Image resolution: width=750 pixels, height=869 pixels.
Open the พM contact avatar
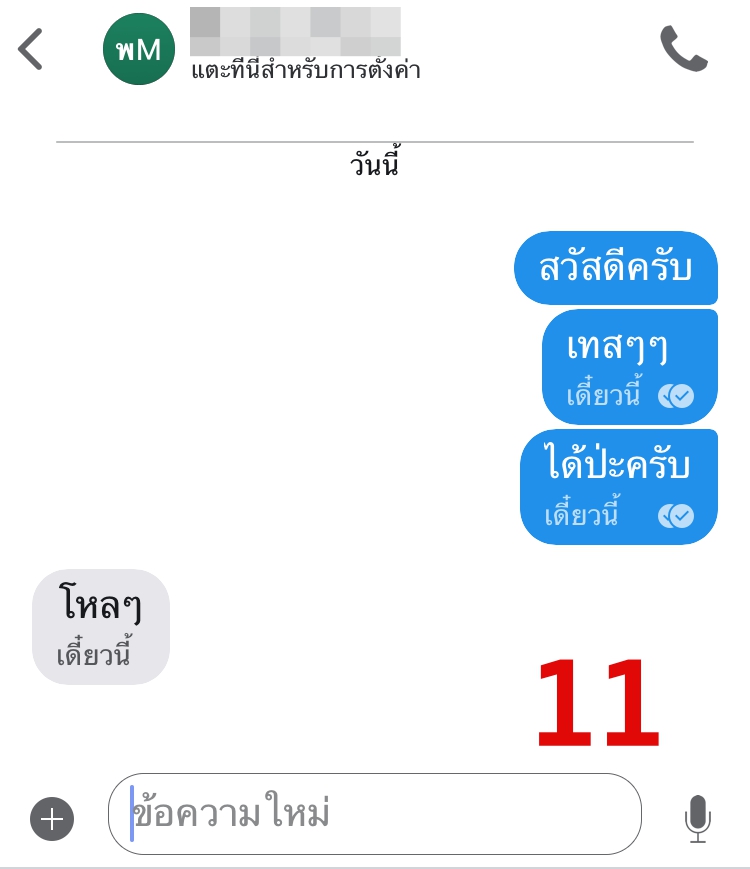pos(138,49)
